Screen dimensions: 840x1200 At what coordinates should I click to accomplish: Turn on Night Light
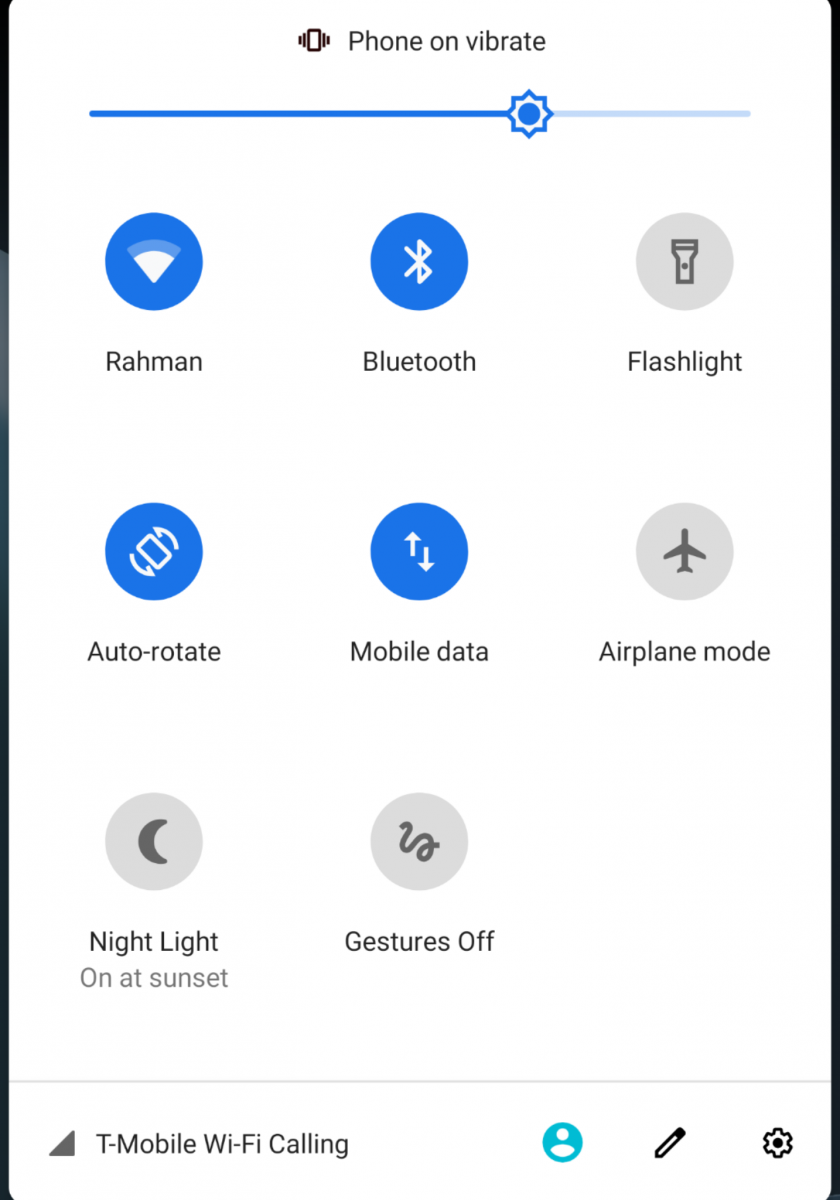click(154, 841)
